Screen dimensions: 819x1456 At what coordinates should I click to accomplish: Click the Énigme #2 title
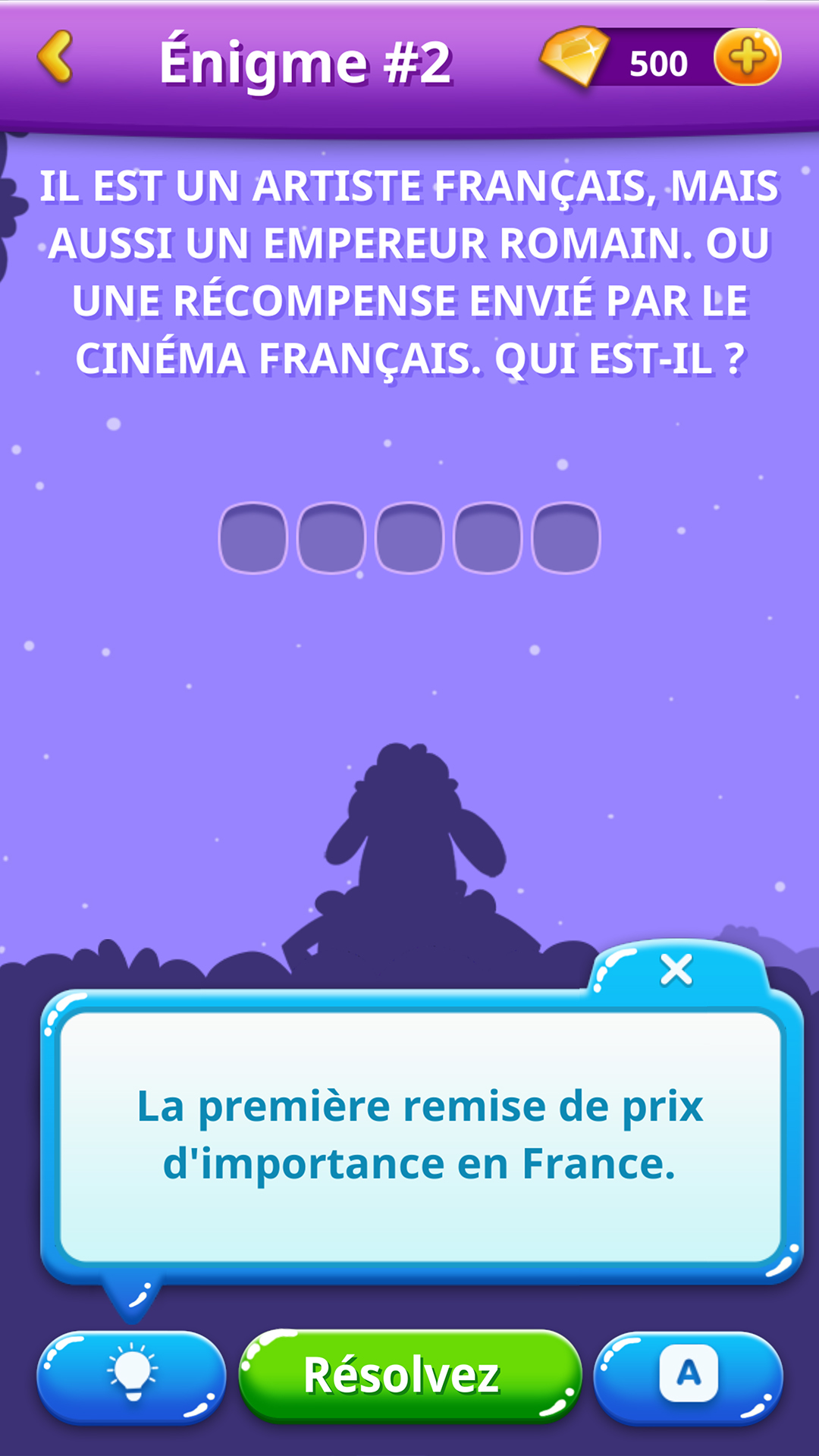[x=307, y=61]
